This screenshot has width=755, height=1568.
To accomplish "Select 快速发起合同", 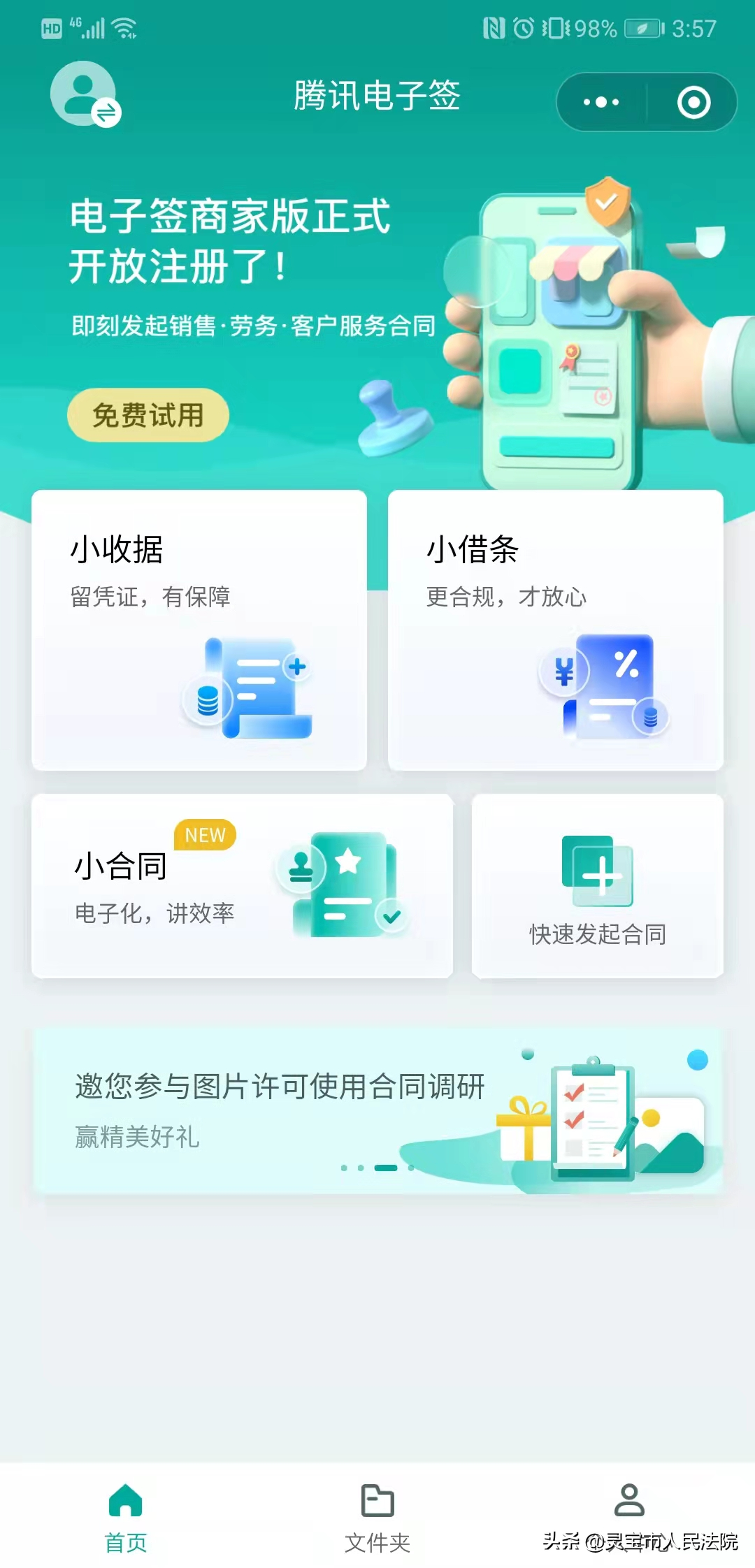I will tap(597, 885).
